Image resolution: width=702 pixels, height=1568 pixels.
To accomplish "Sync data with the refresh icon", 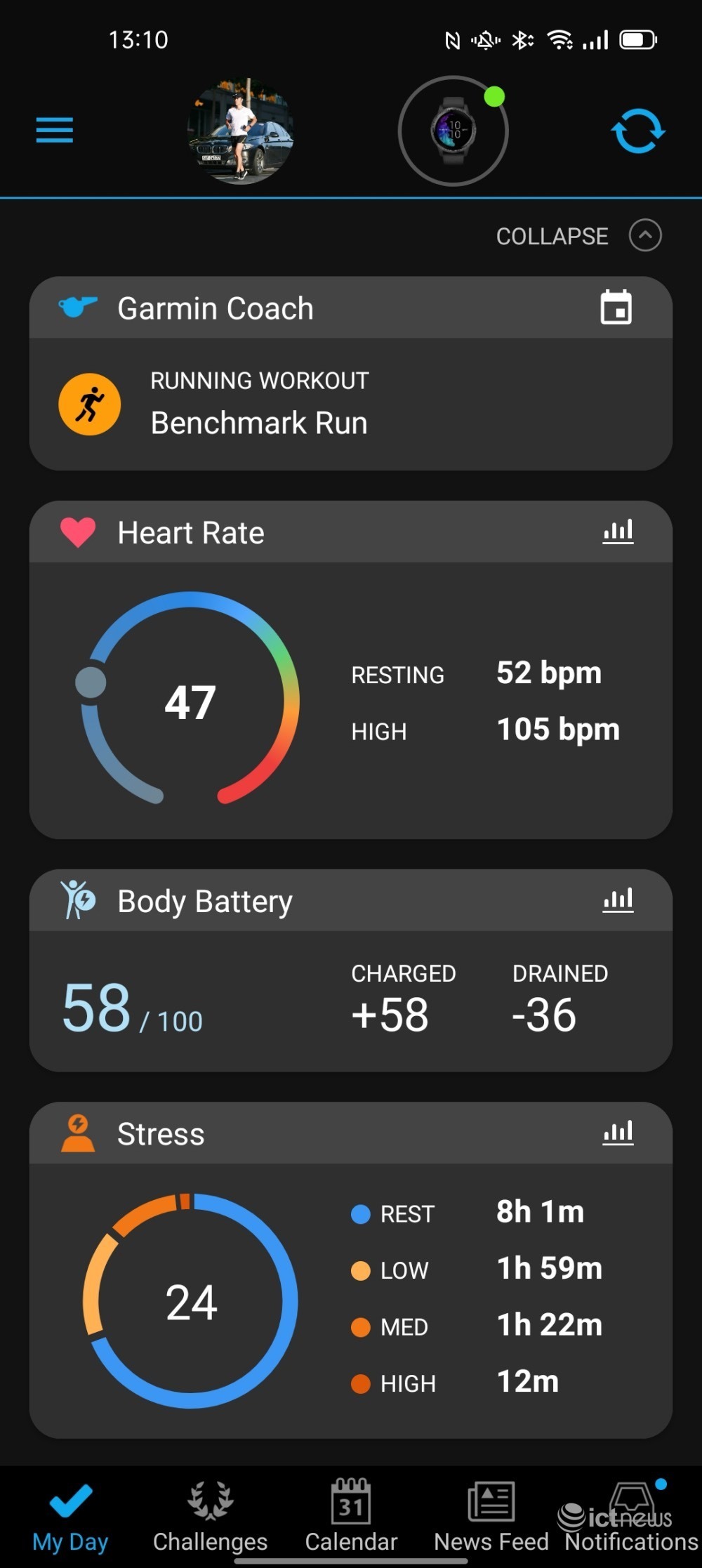I will click(637, 131).
